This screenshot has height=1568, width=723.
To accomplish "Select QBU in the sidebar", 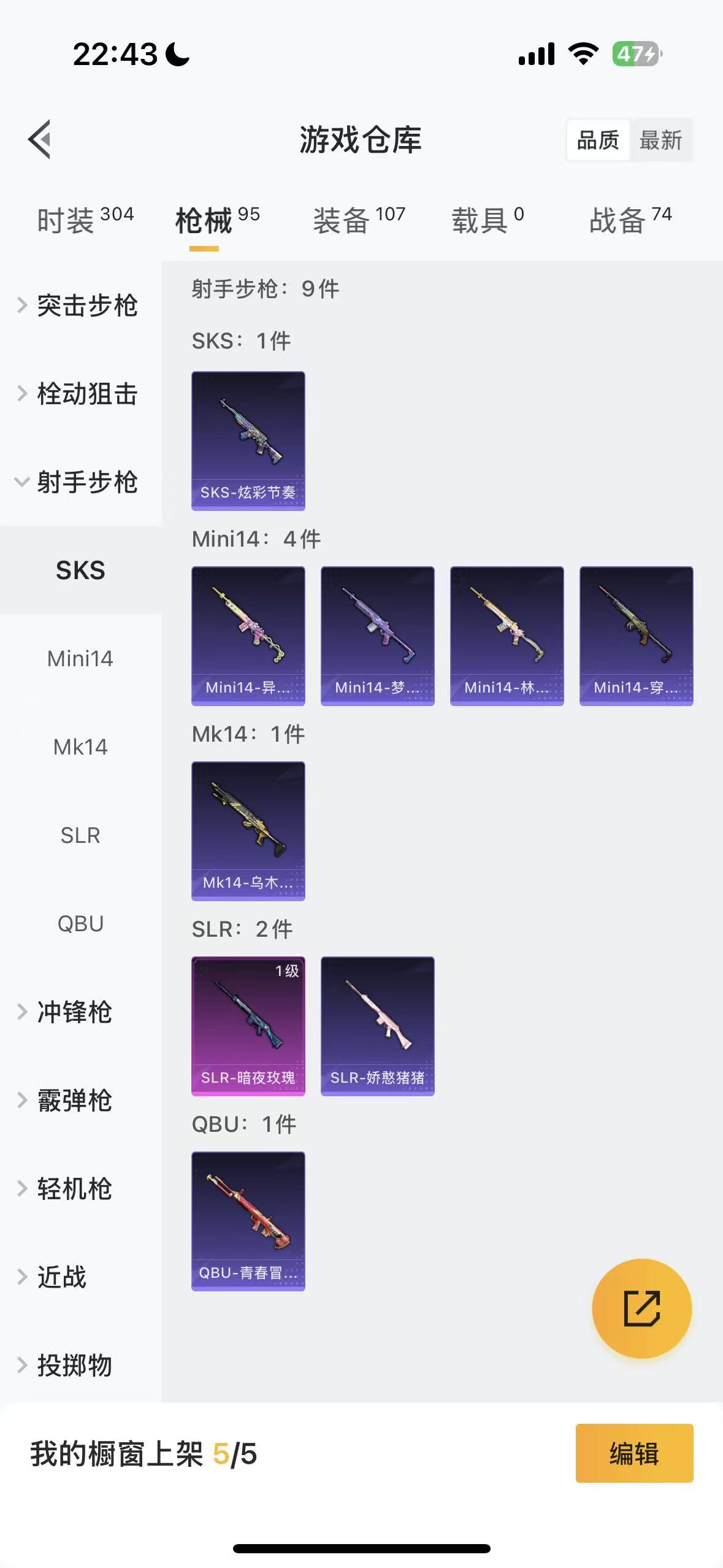I will (x=80, y=924).
